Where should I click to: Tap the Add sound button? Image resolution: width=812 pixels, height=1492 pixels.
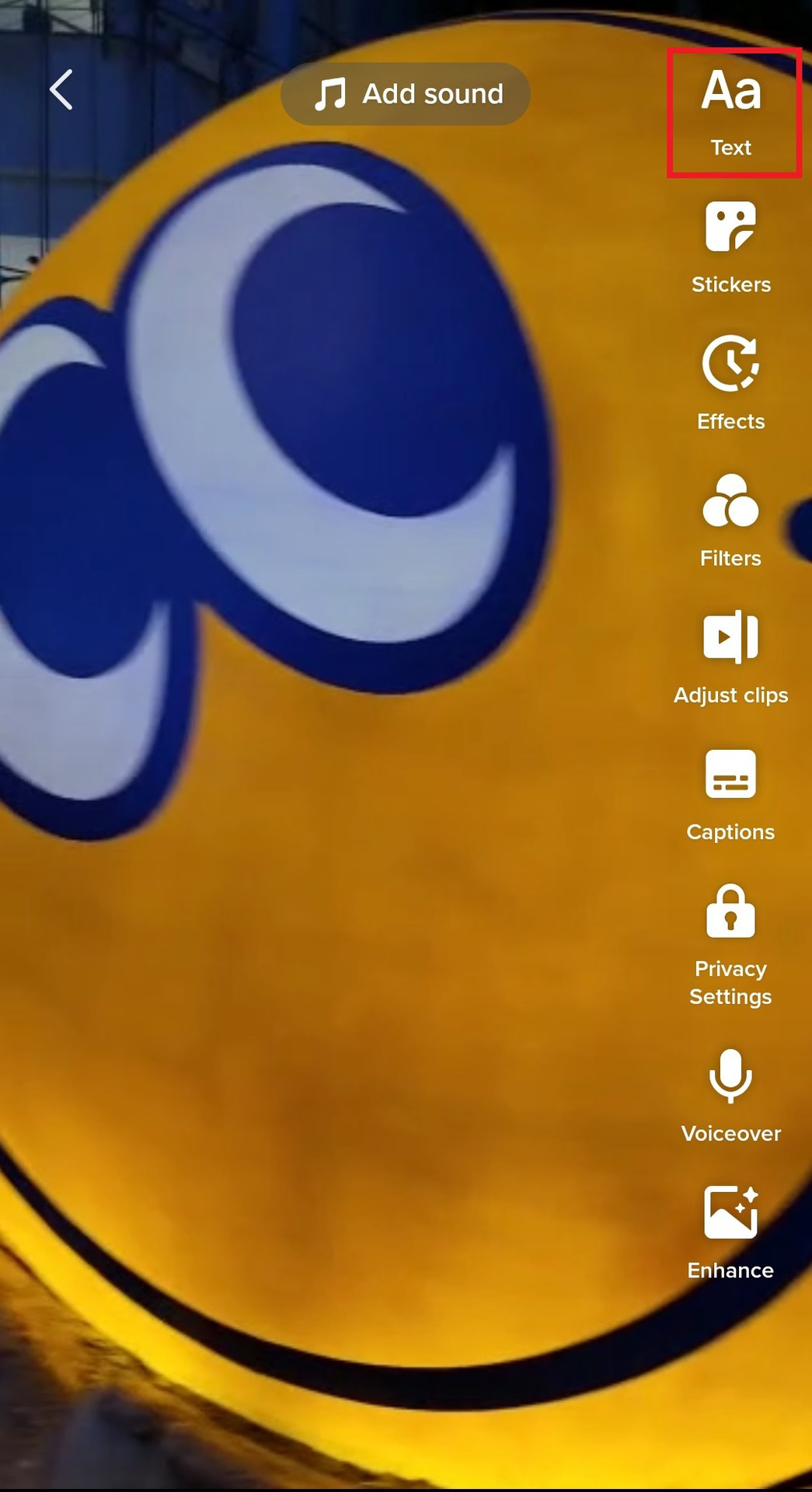click(406, 94)
